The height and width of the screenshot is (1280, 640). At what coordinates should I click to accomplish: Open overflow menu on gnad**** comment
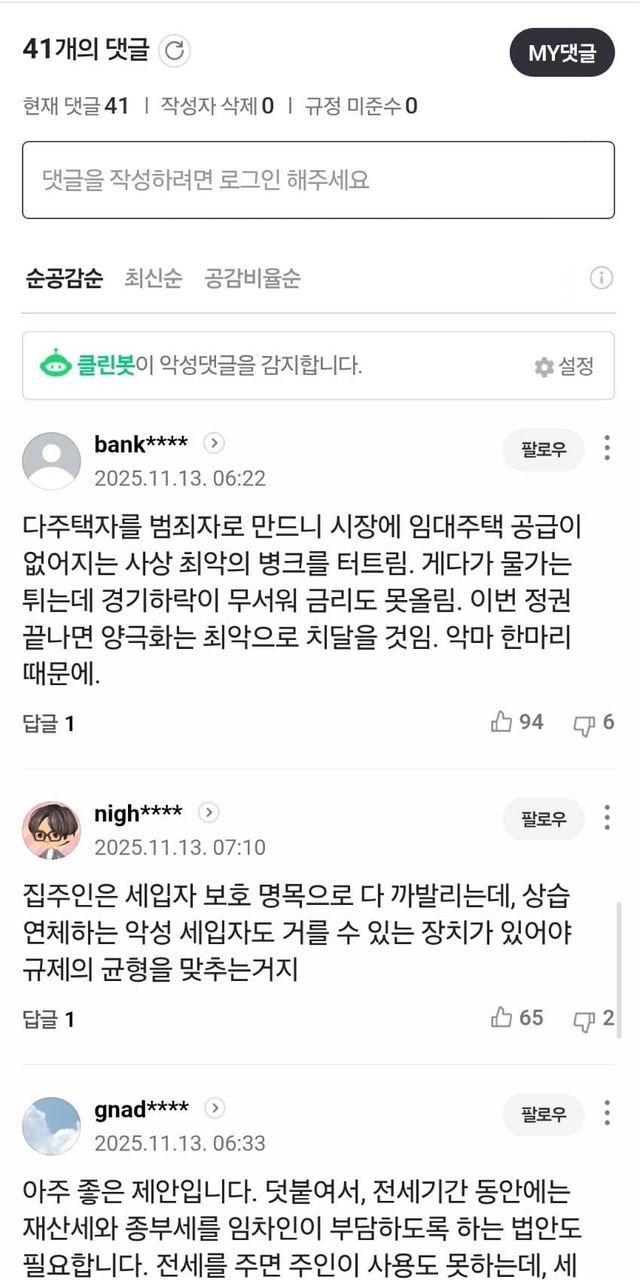click(x=607, y=1112)
